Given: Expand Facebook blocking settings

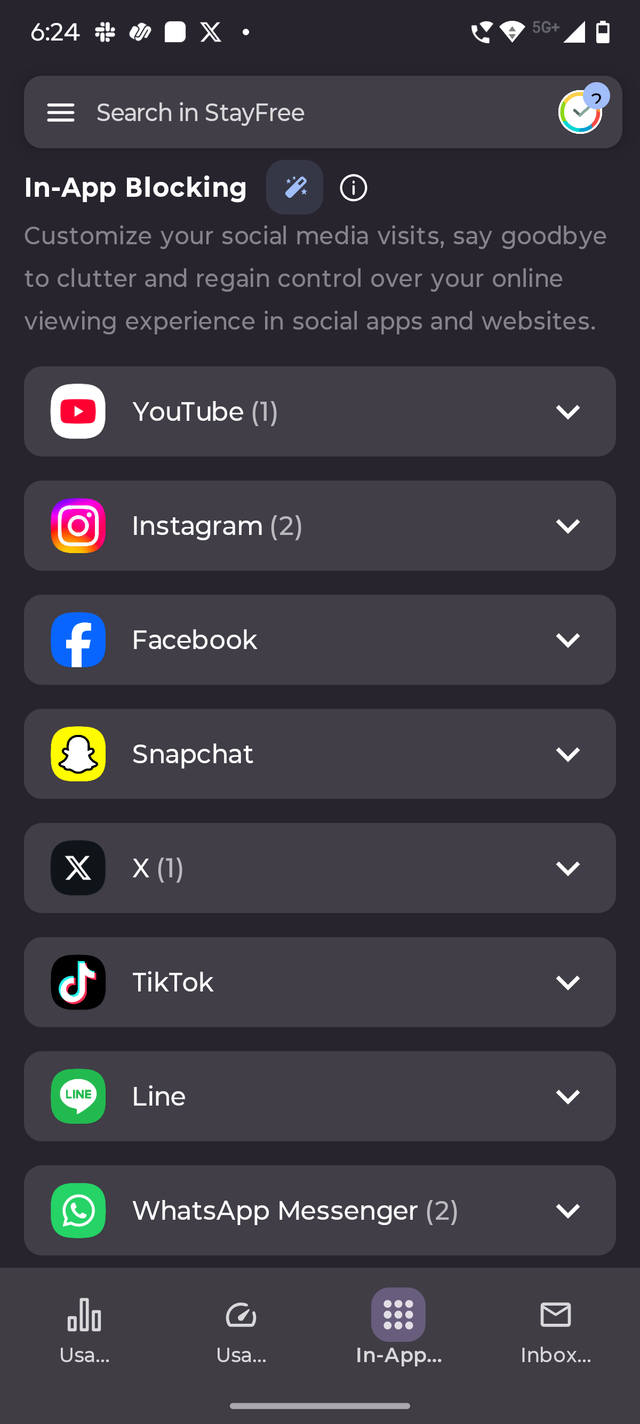Looking at the screenshot, I should tap(567, 640).
